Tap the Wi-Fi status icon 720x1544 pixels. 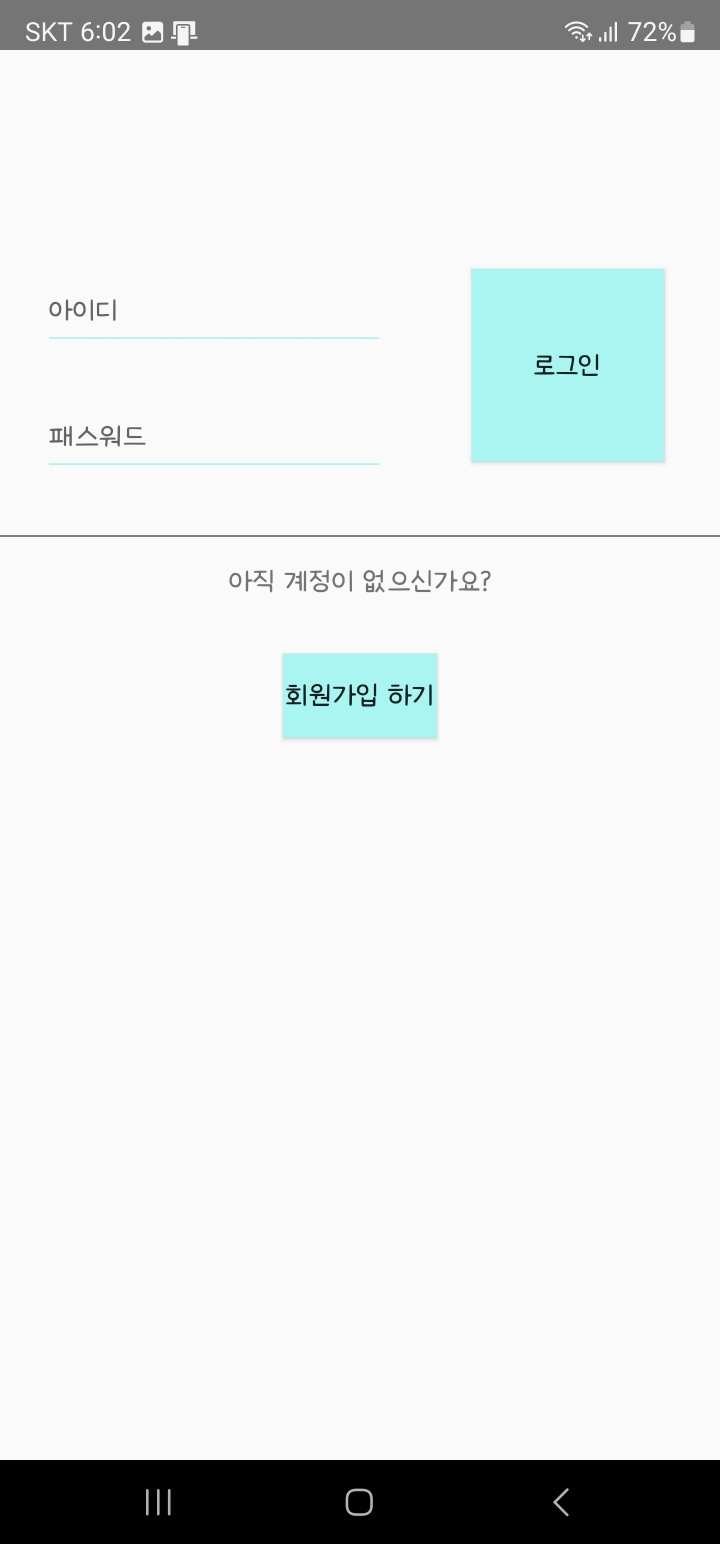[577, 31]
